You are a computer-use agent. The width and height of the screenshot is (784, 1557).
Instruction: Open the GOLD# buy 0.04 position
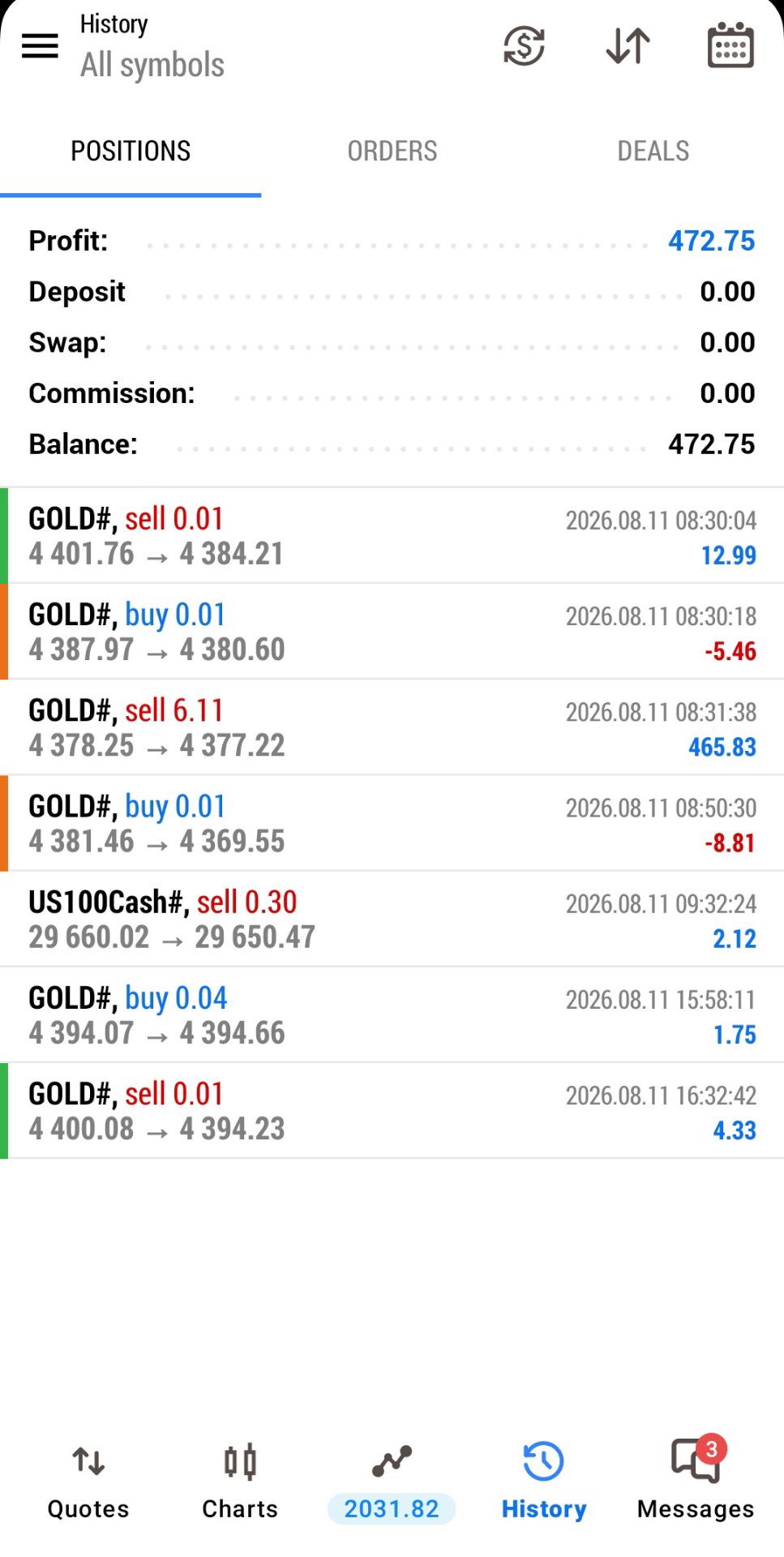click(392, 1014)
